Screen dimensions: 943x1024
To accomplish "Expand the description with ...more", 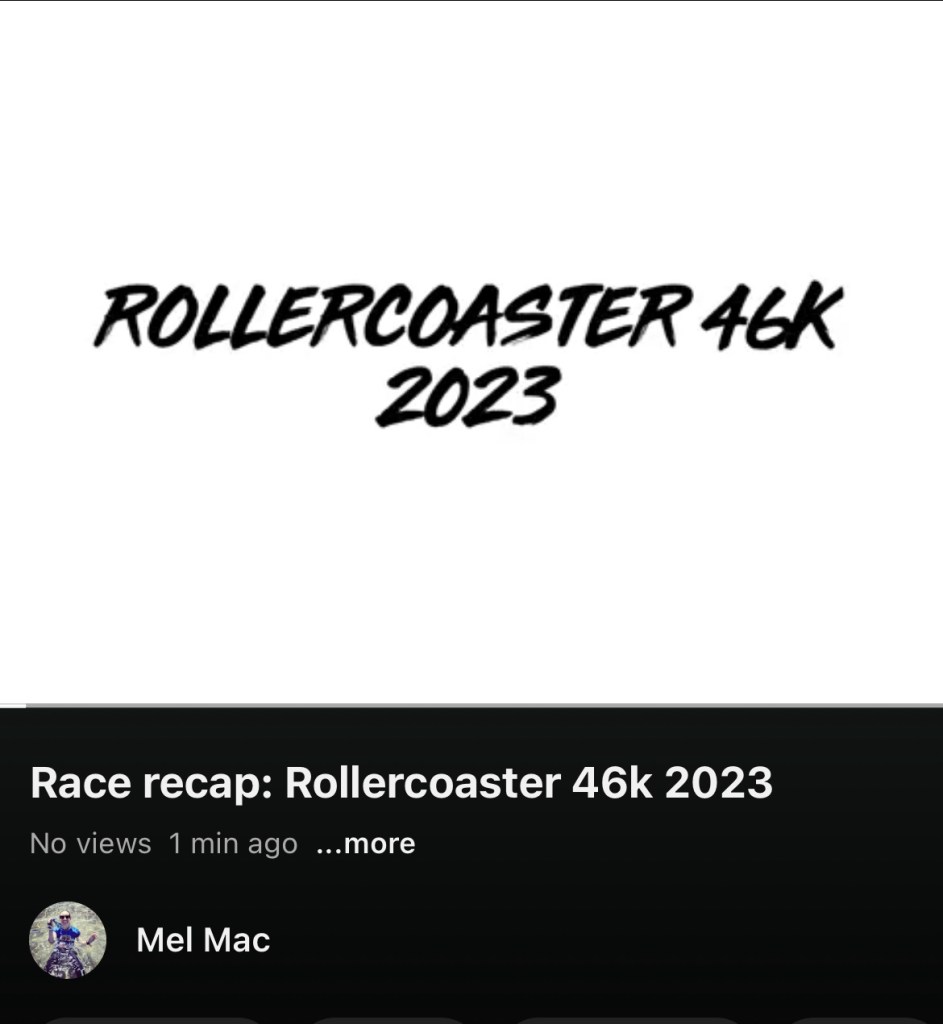I will coord(365,844).
